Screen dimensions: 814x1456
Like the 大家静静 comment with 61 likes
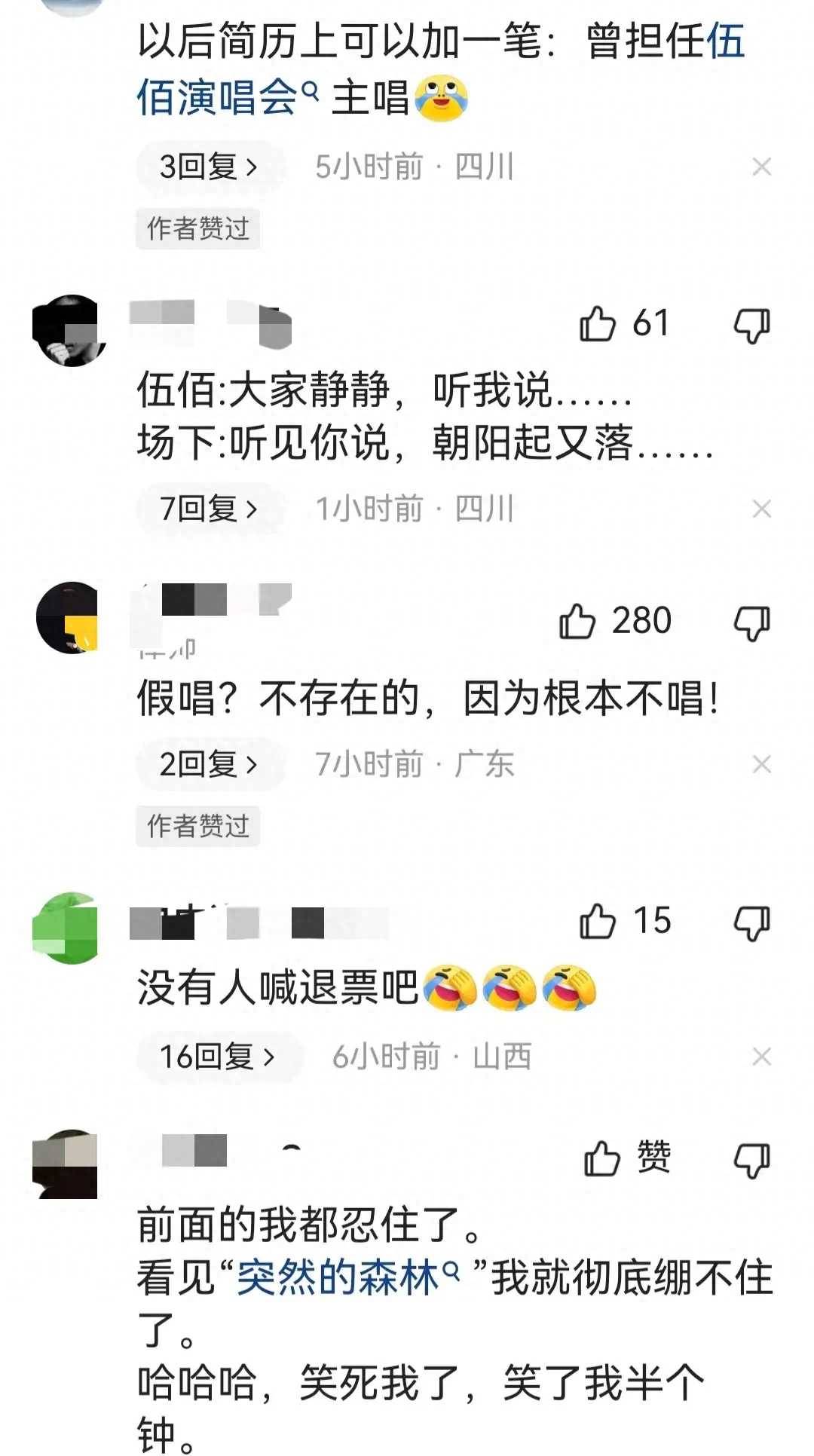tap(598, 324)
